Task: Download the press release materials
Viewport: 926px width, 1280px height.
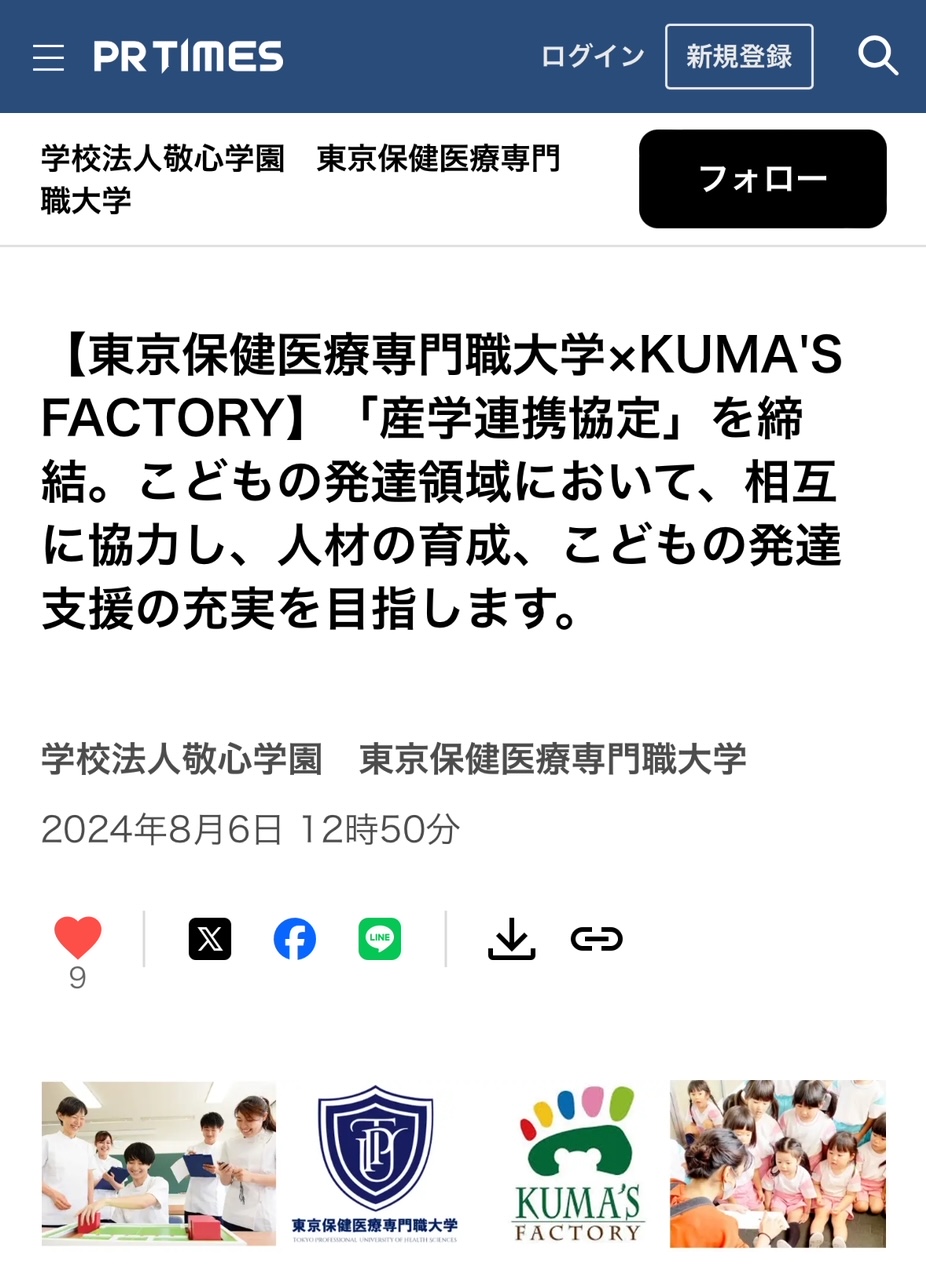Action: [x=511, y=939]
